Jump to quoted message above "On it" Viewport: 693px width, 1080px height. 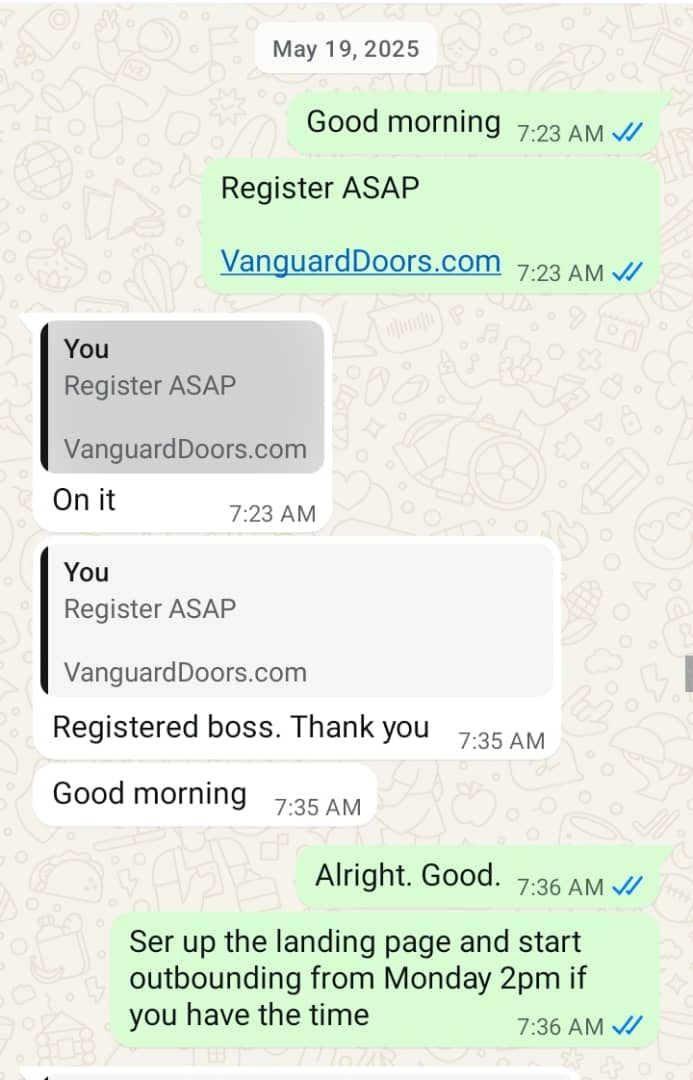183,397
